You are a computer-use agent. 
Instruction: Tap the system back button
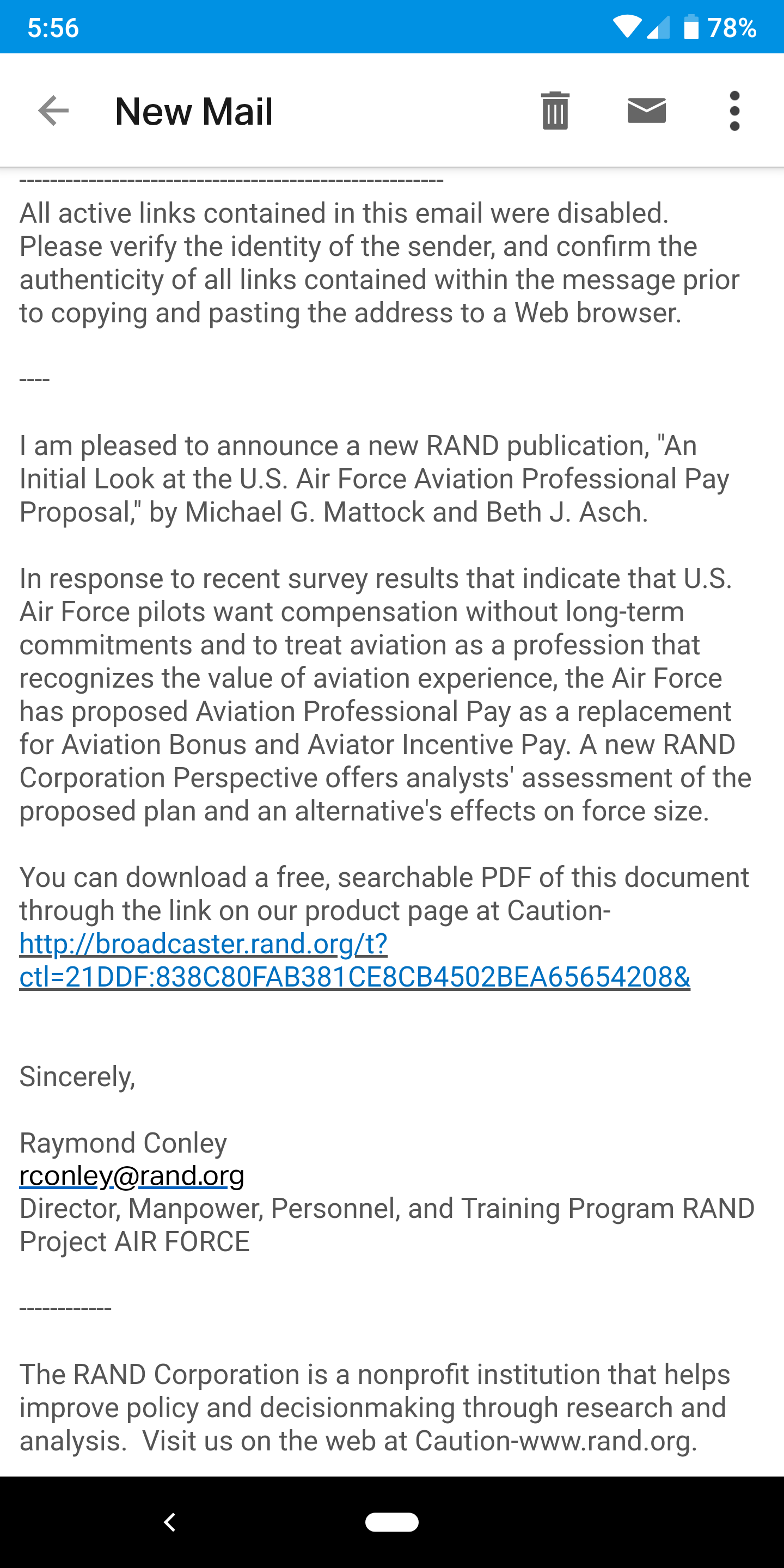[170, 1522]
